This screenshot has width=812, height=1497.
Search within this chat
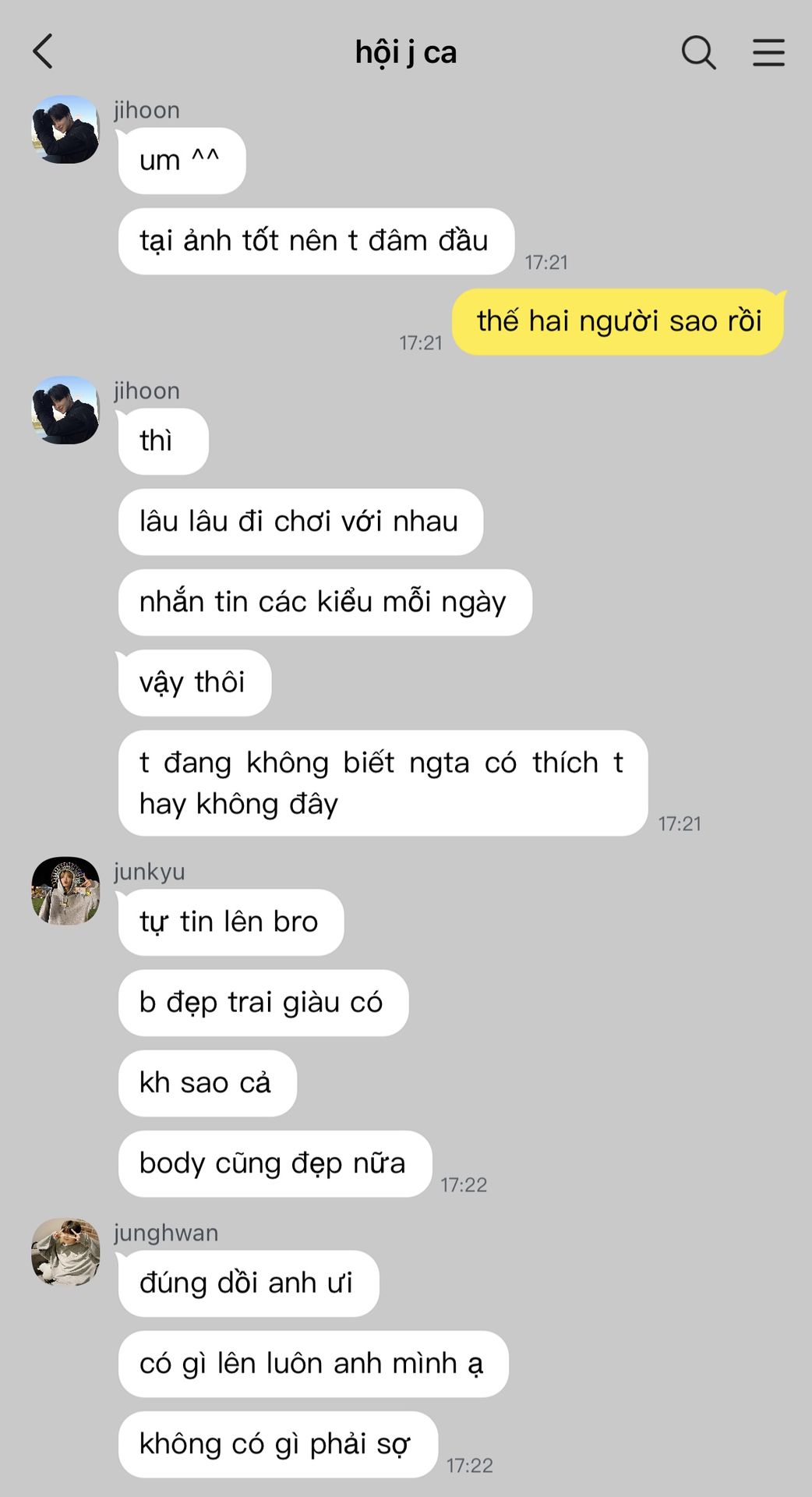point(698,52)
